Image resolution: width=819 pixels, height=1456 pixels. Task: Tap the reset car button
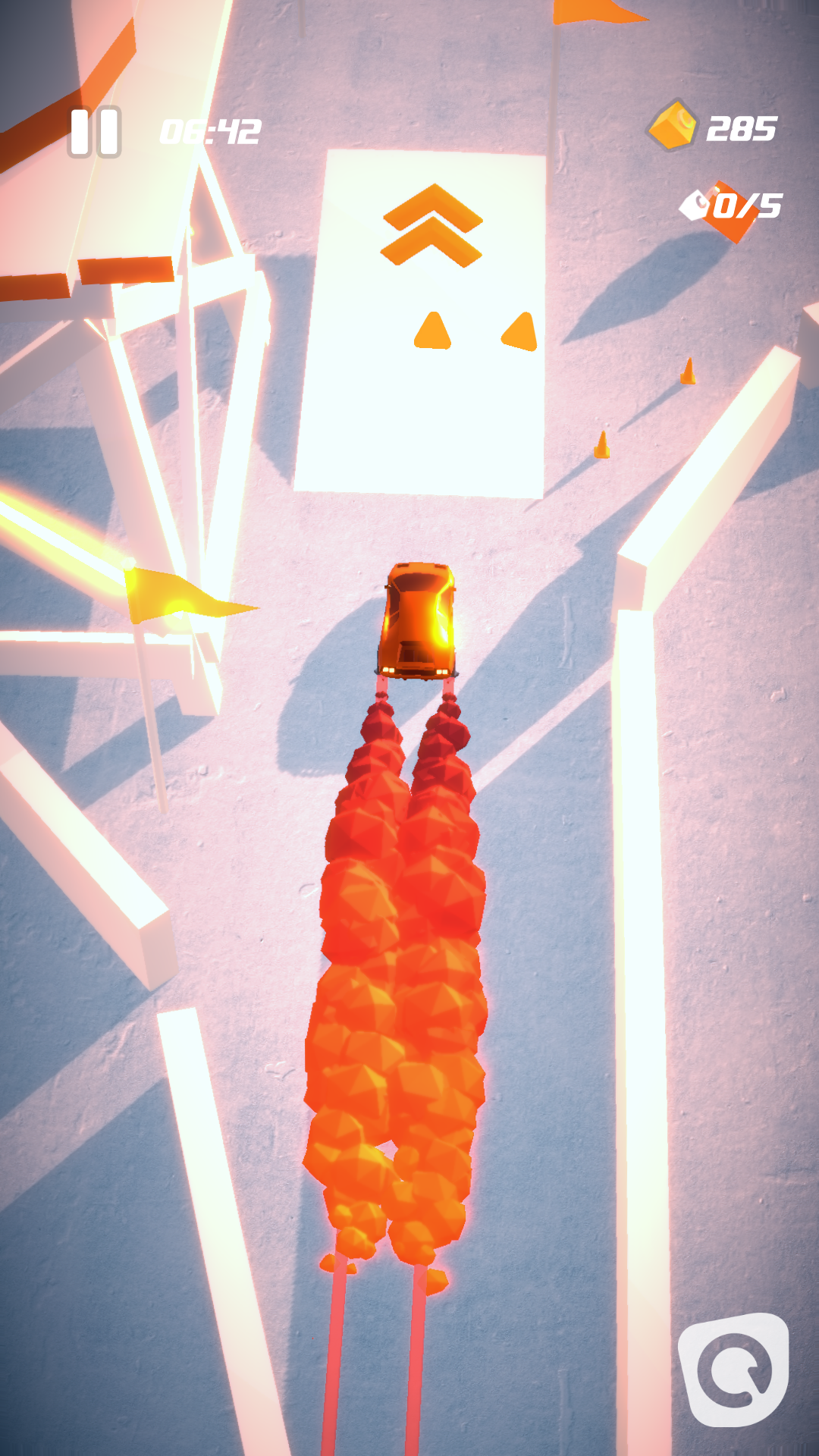[x=733, y=1370]
